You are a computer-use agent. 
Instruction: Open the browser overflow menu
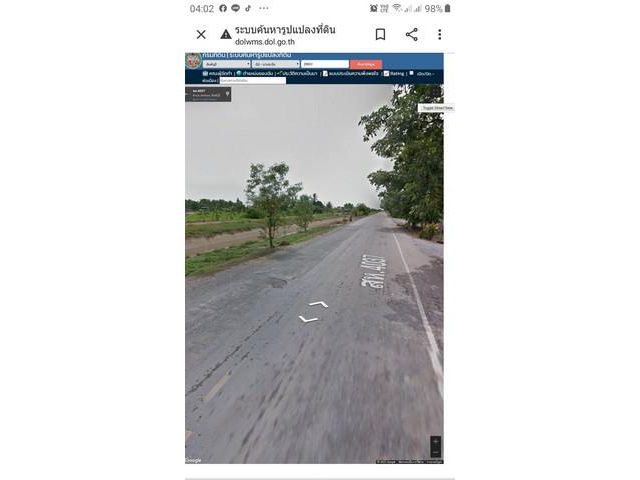click(x=439, y=34)
